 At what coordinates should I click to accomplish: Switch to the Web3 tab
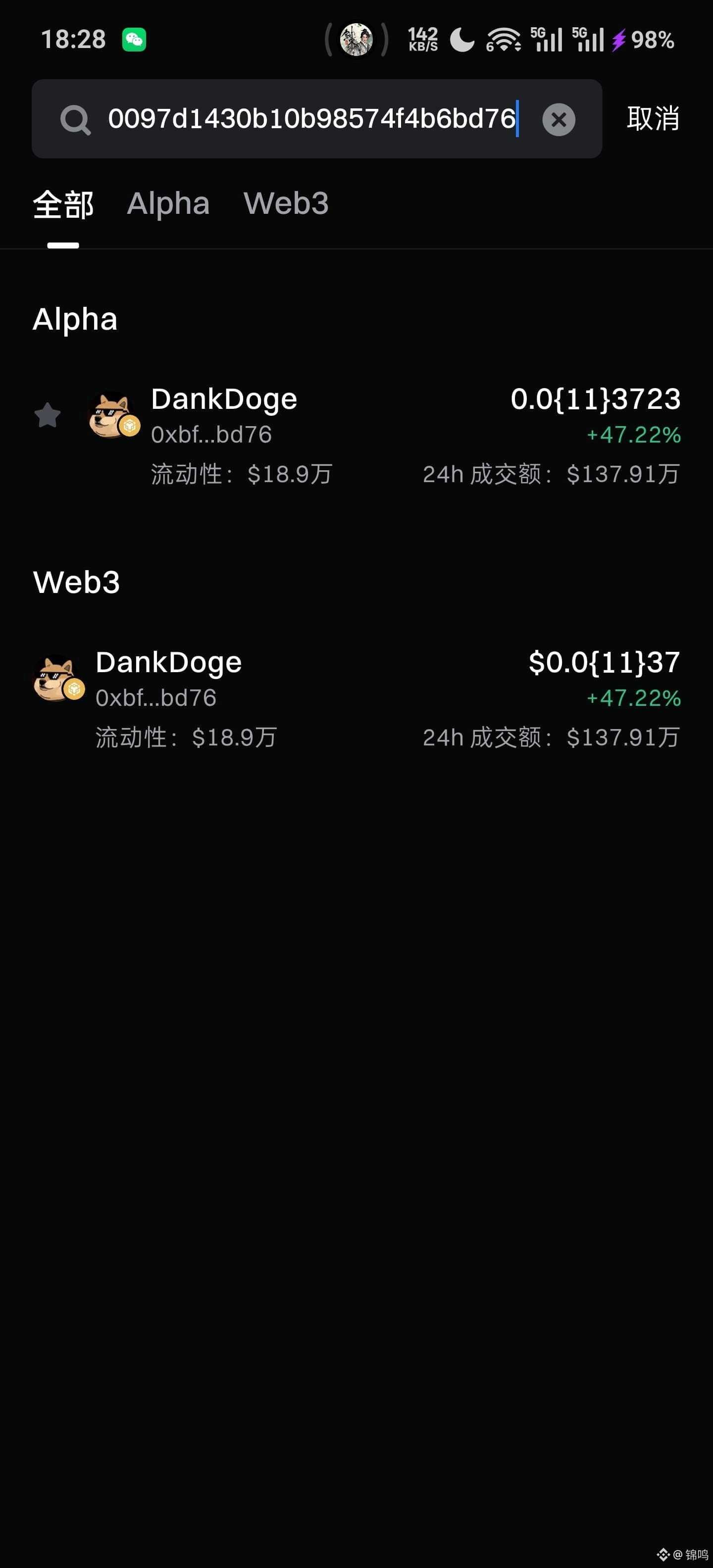click(x=286, y=203)
